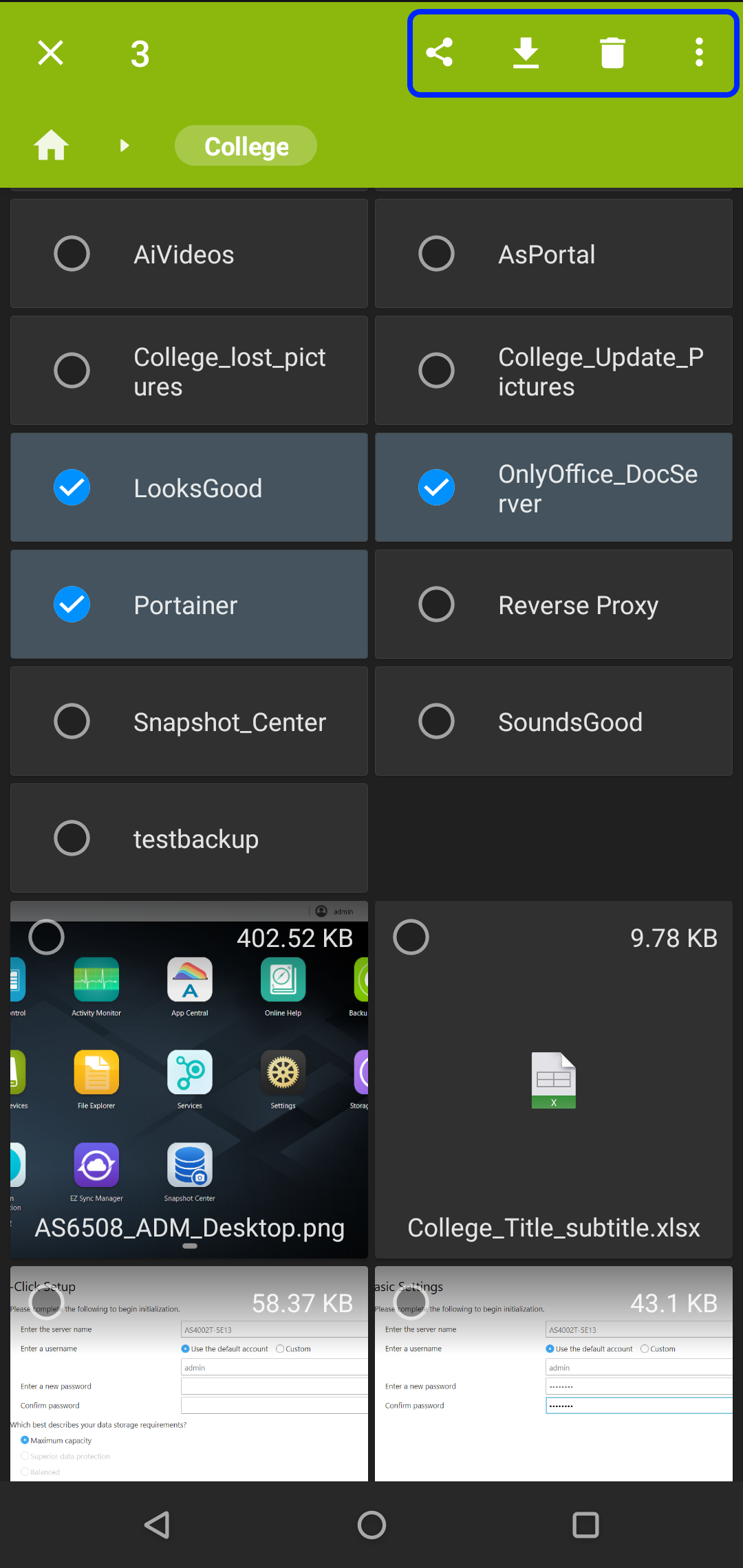Open the overflow menu

pyautogui.click(x=699, y=52)
